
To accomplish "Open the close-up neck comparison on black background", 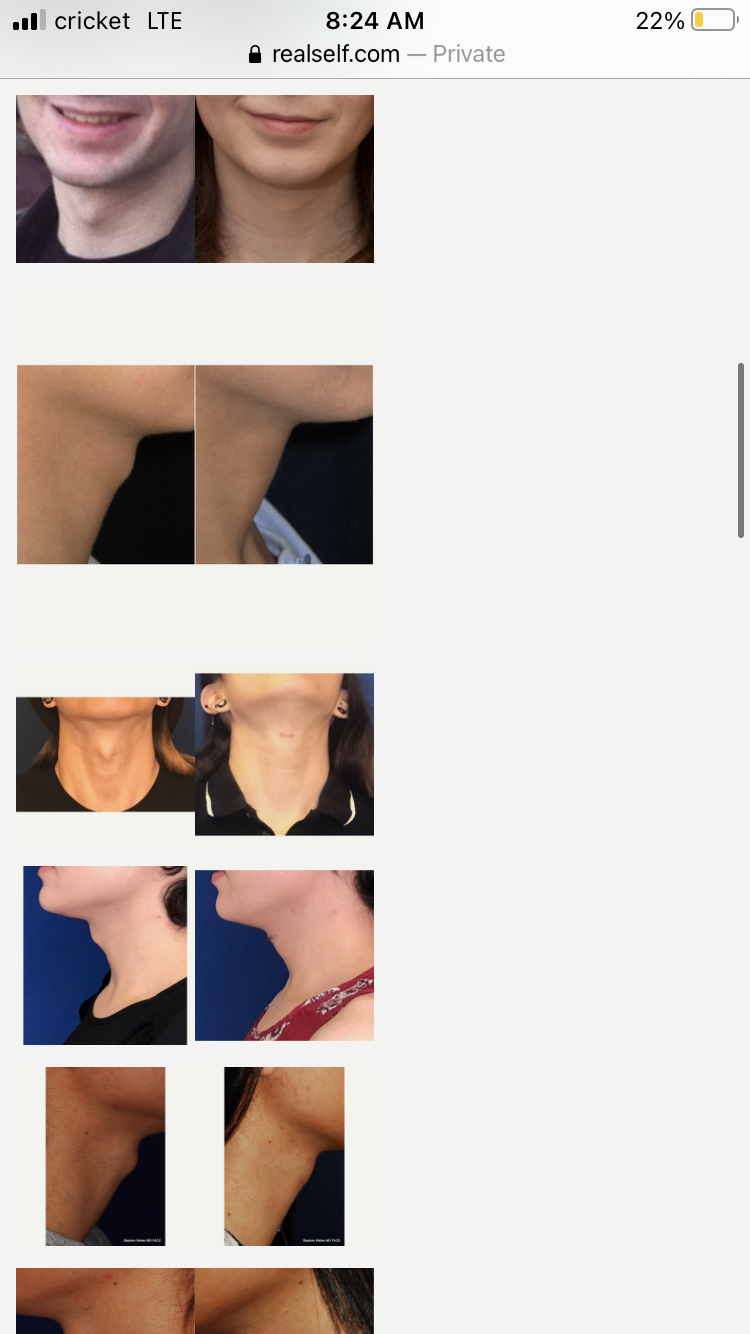I will pyautogui.click(x=195, y=464).
